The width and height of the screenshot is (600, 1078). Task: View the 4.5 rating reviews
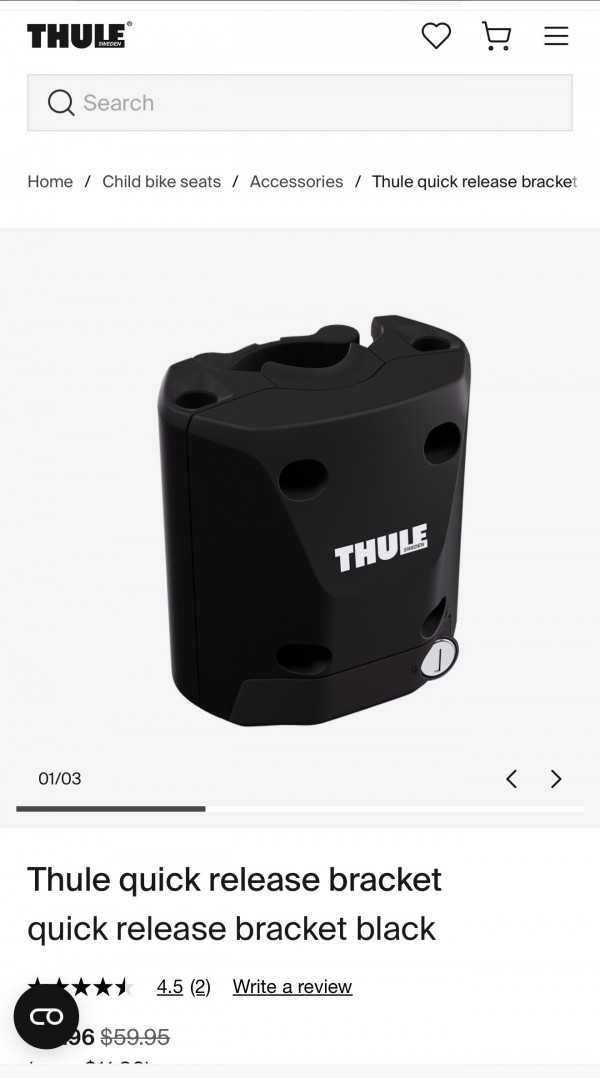click(183, 987)
